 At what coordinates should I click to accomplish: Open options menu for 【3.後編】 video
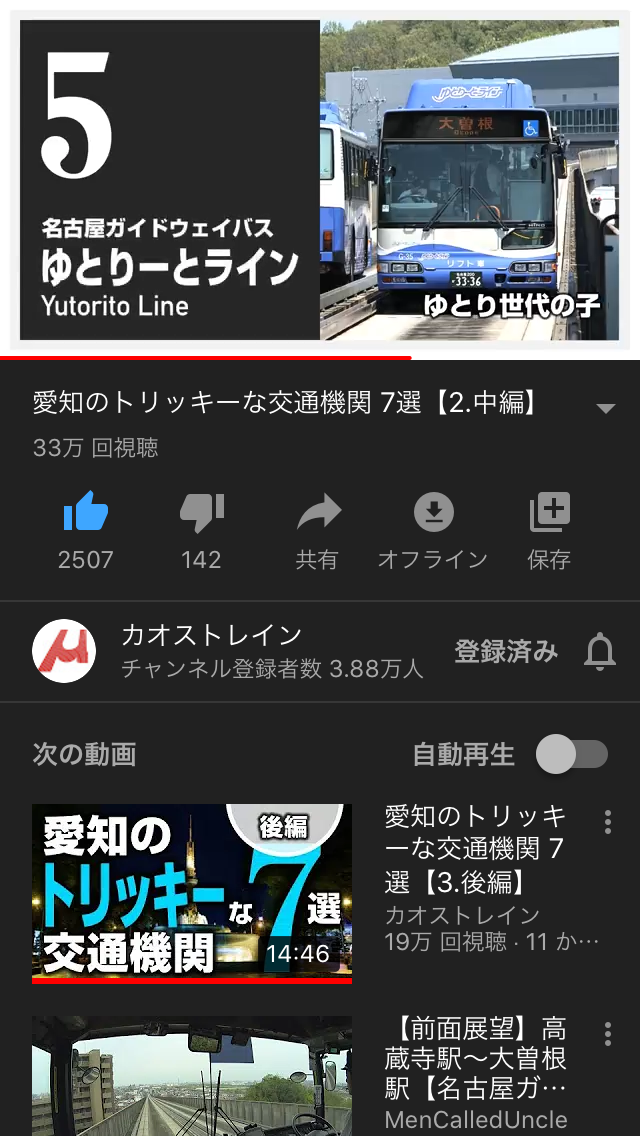tap(607, 822)
